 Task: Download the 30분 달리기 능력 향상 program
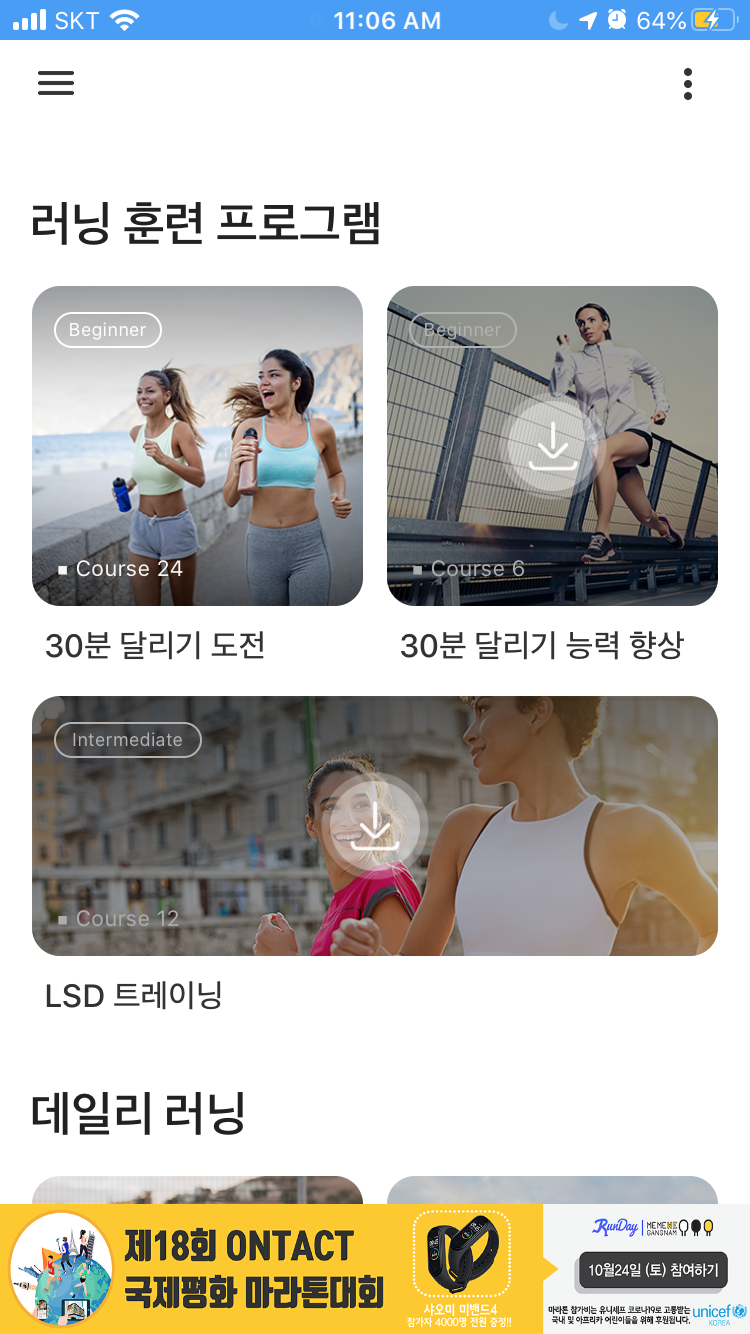[x=552, y=446]
